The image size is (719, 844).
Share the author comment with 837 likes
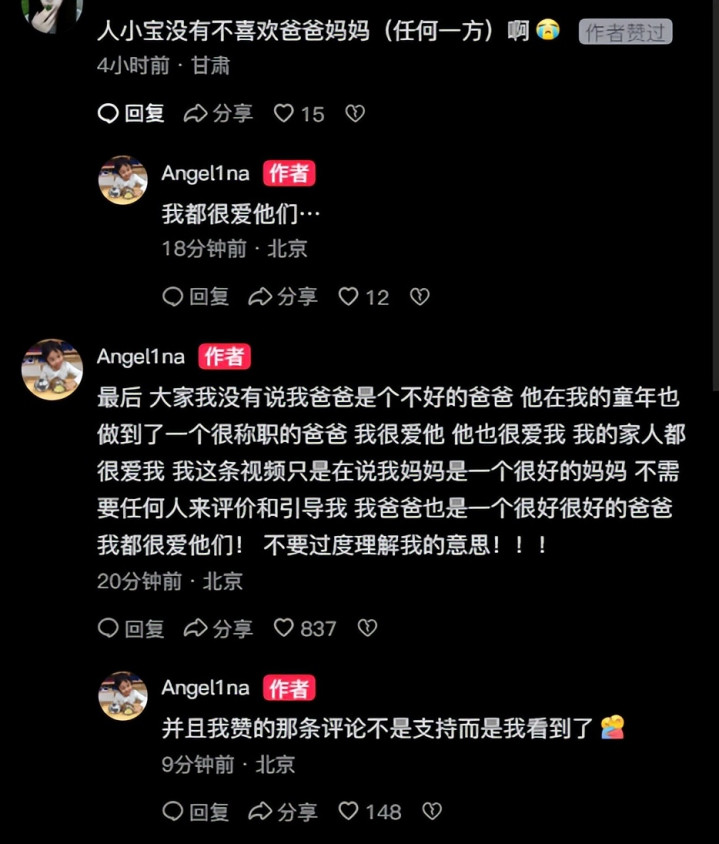tap(218, 629)
